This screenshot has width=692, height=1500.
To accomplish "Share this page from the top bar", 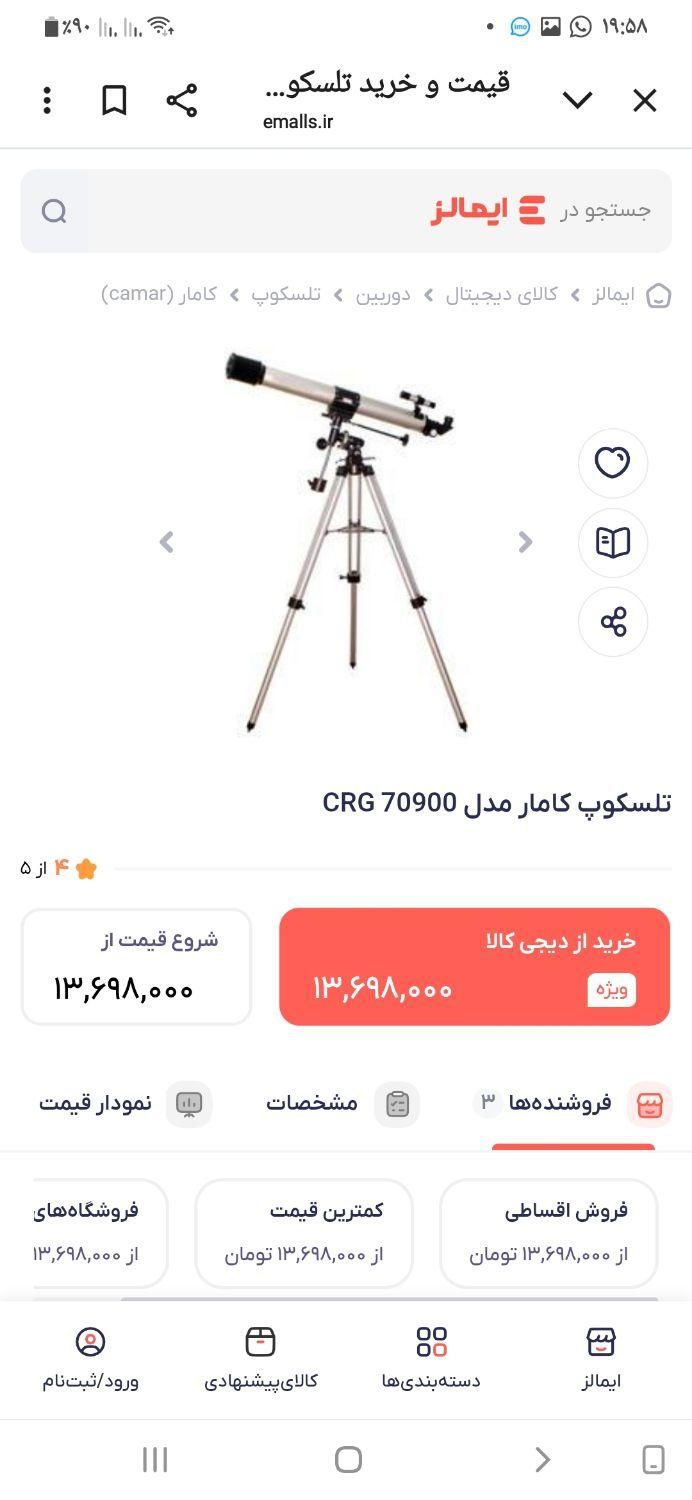I will 181,100.
